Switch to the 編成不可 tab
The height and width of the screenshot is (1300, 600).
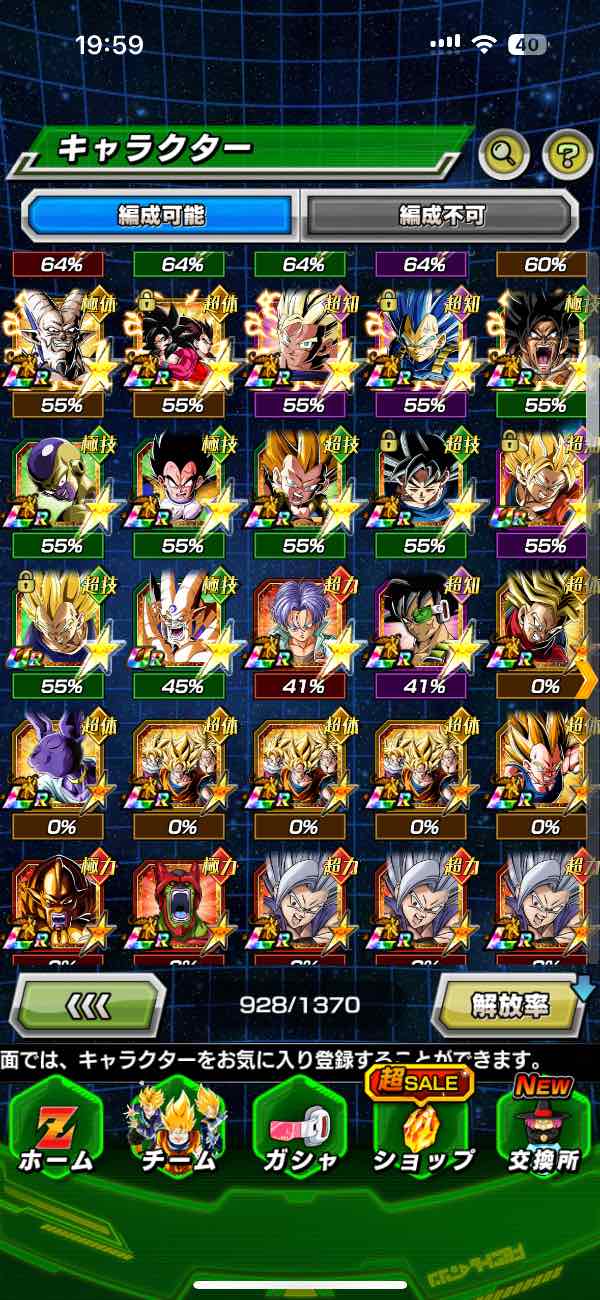pos(440,214)
